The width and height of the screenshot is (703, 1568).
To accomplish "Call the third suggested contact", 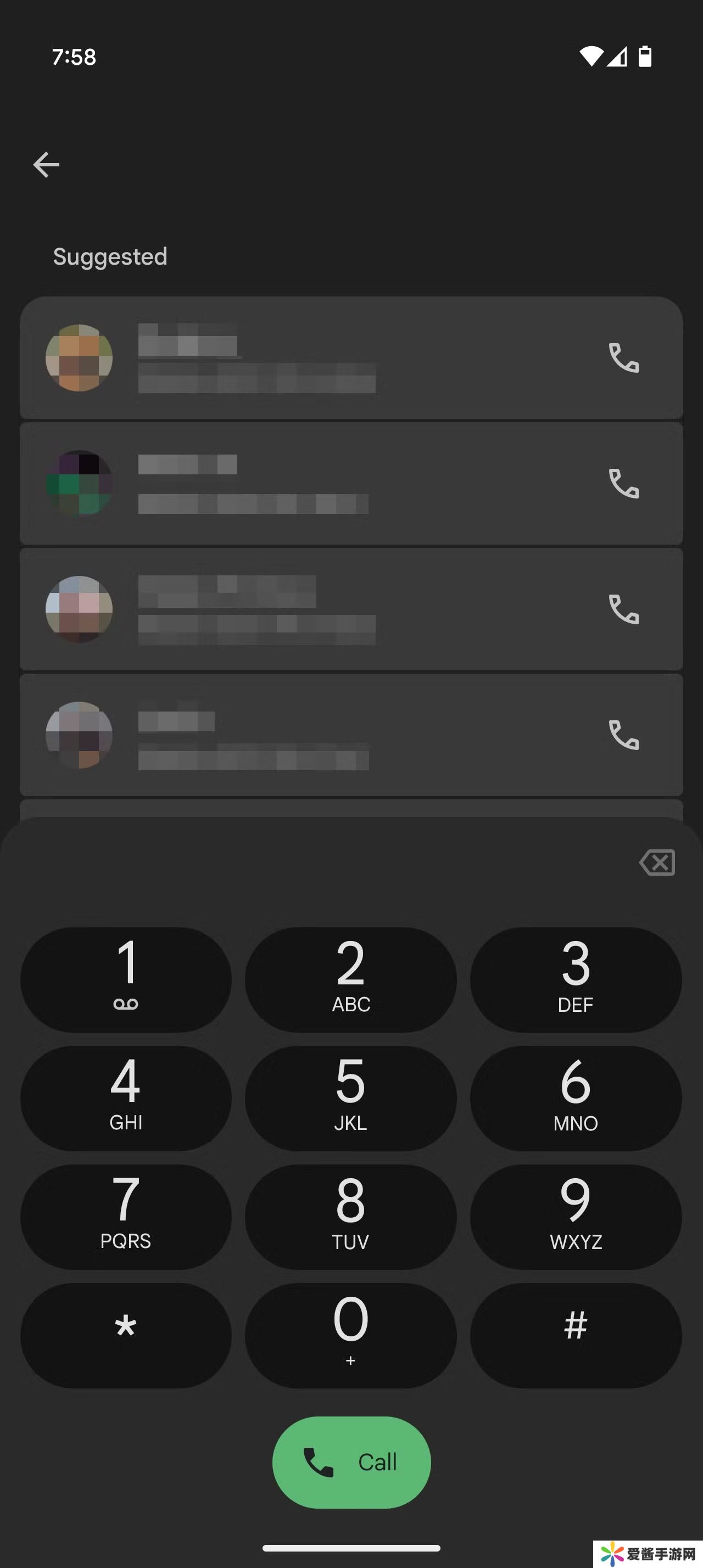I will [x=623, y=609].
